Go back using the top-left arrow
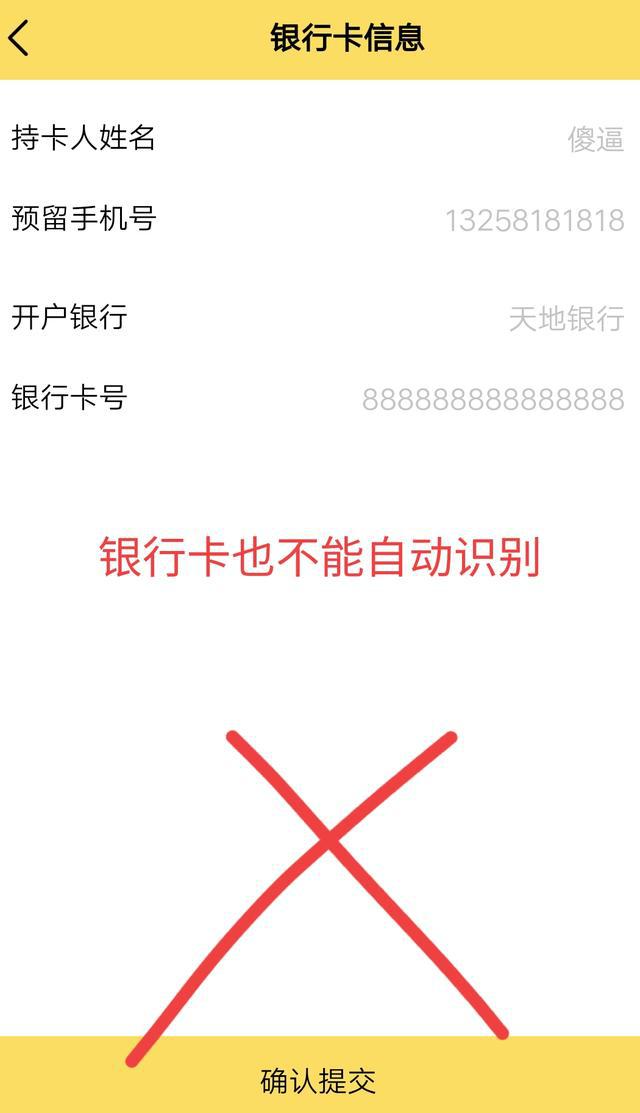Viewport: 640px width, 1113px height. coord(19,38)
